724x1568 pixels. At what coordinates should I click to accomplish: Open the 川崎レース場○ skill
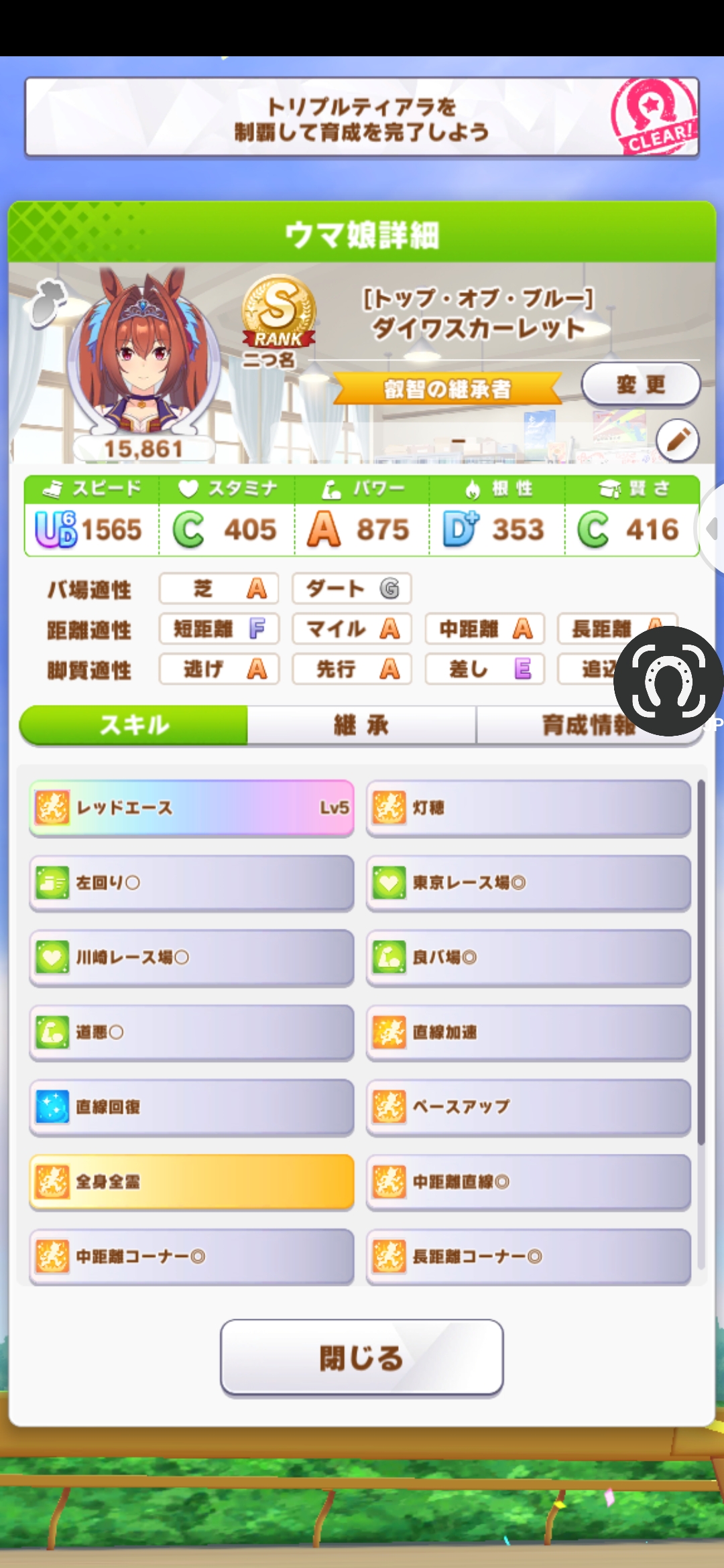[x=192, y=957]
